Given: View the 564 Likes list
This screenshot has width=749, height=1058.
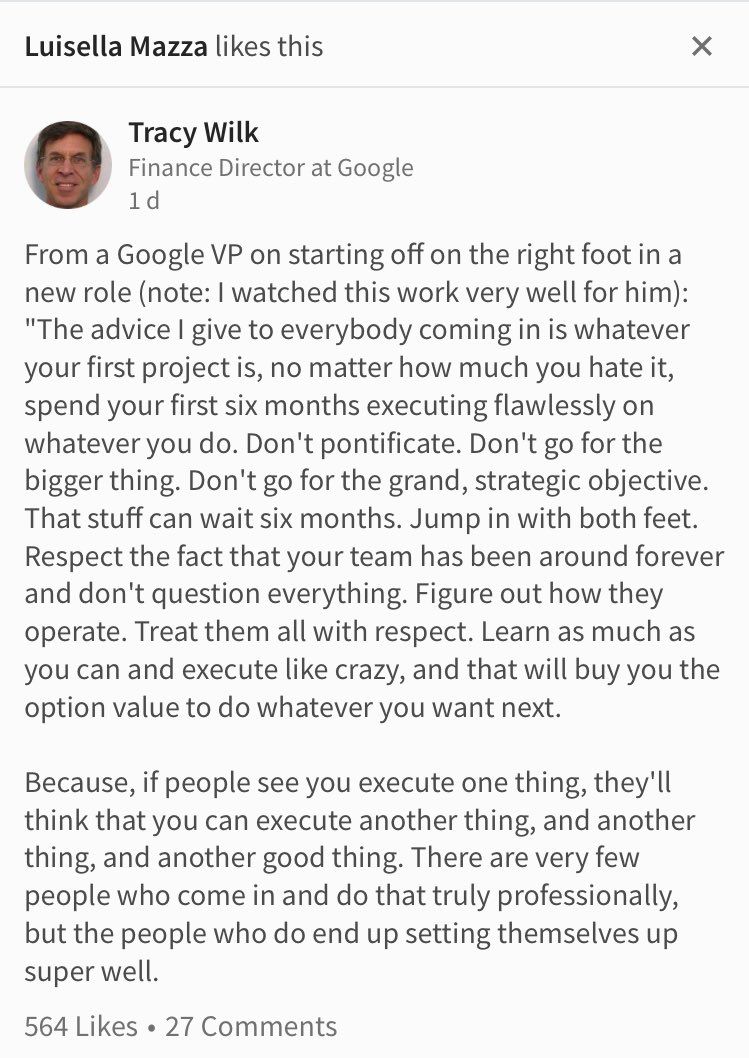Looking at the screenshot, I should 81,1026.
